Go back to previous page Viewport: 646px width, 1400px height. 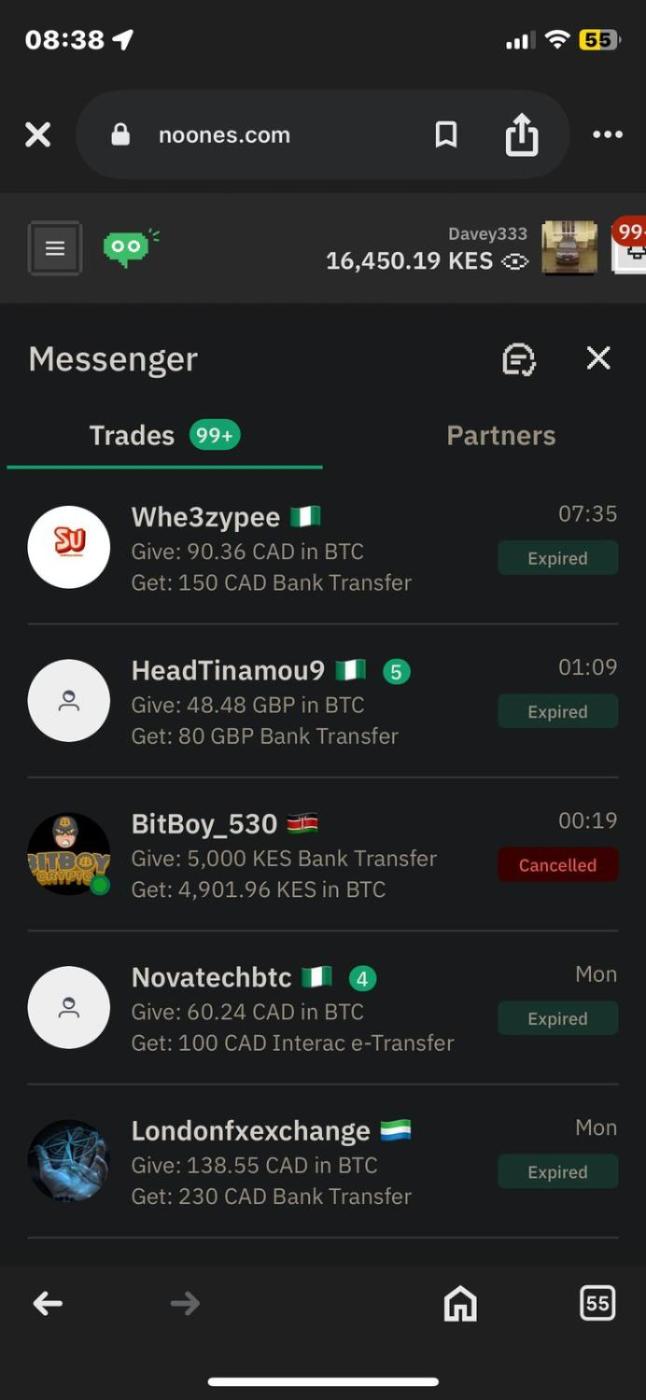coord(47,1303)
